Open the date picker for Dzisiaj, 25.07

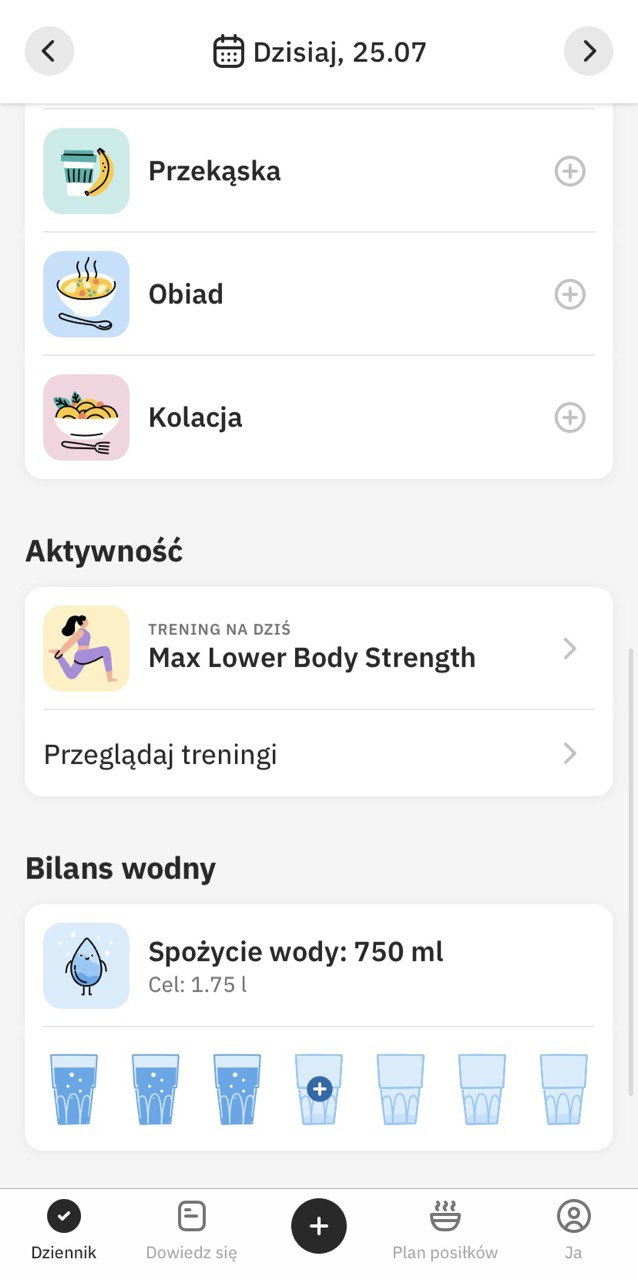(x=319, y=51)
